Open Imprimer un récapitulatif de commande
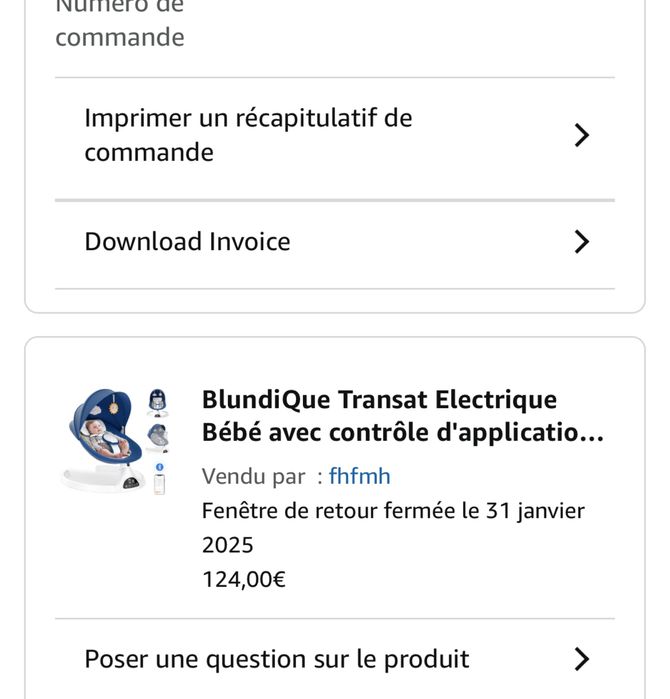 pyautogui.click(x=334, y=136)
